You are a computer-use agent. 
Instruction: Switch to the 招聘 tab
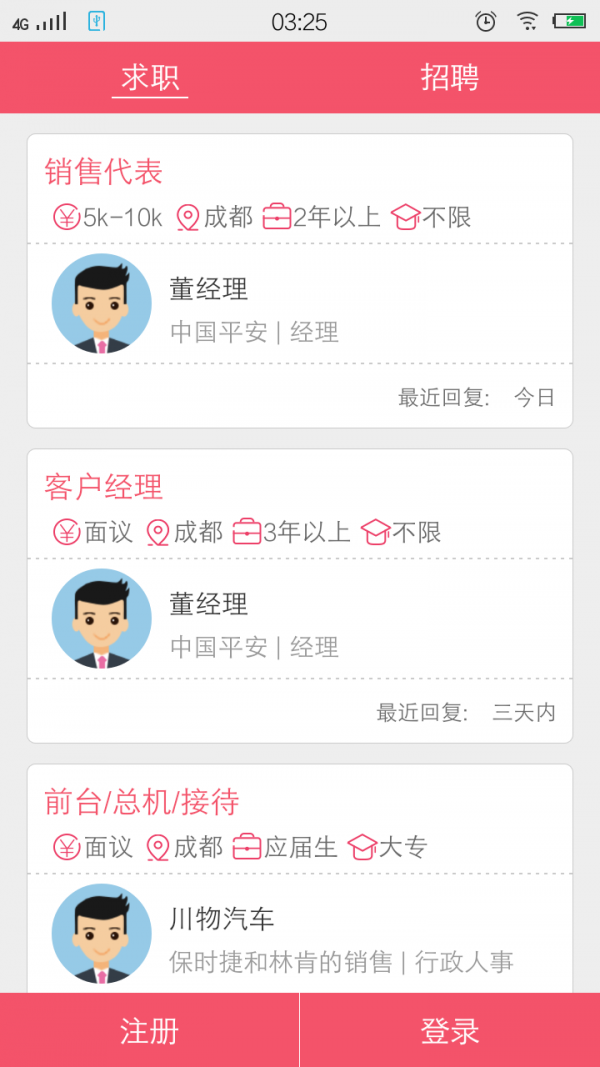coord(449,78)
